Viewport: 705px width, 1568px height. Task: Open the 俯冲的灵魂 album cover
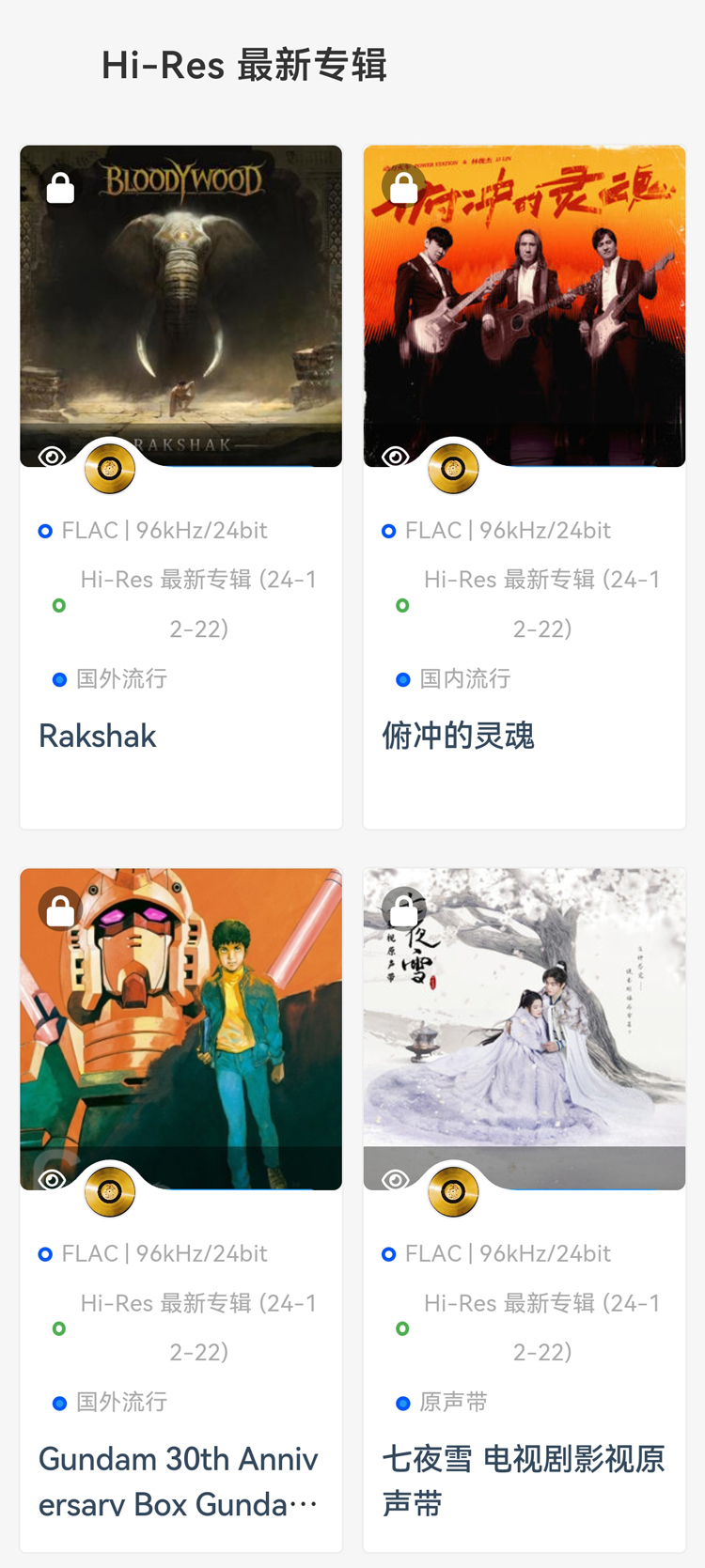[525, 301]
